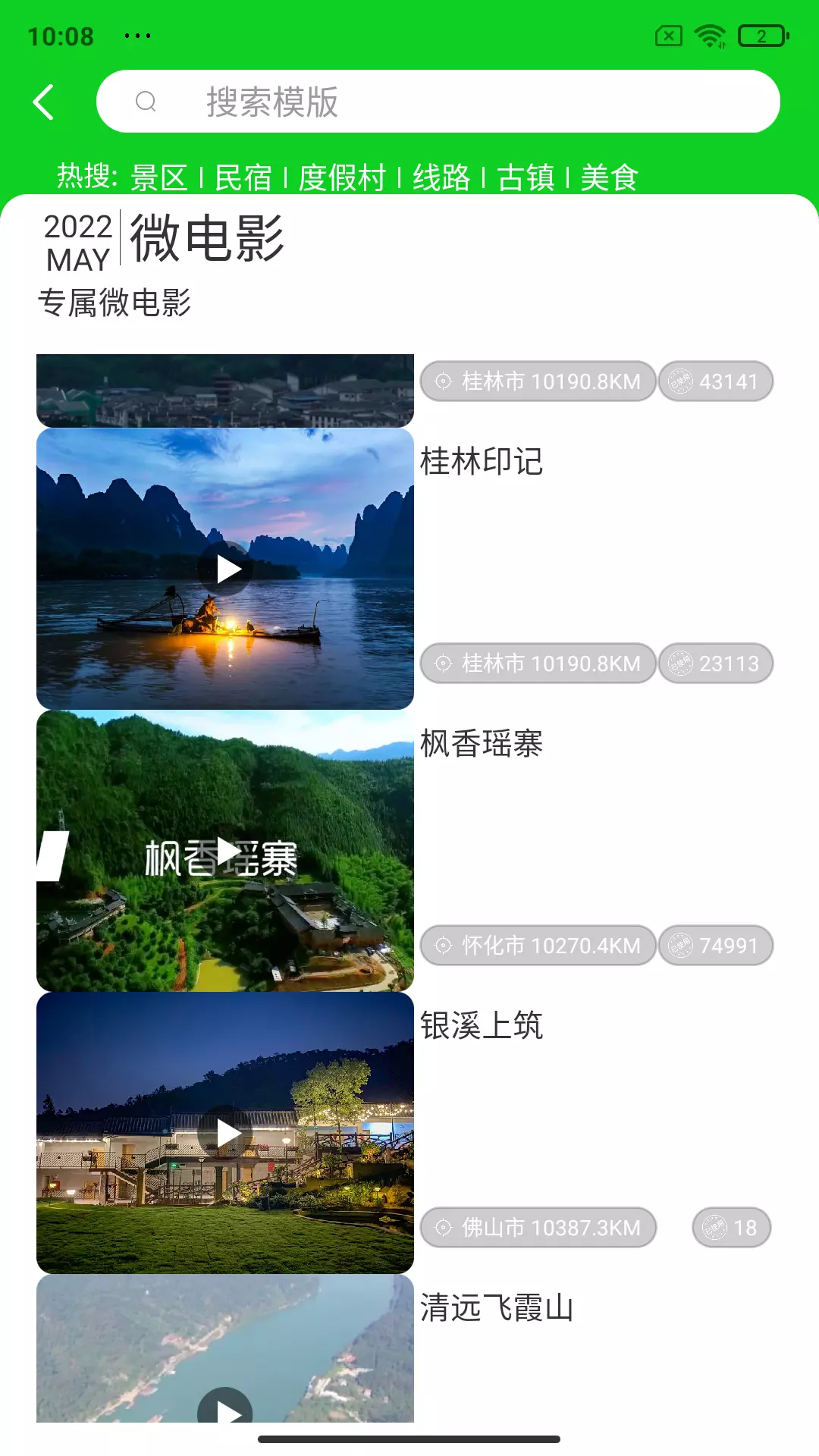Select hot search term 古镇

click(x=526, y=177)
